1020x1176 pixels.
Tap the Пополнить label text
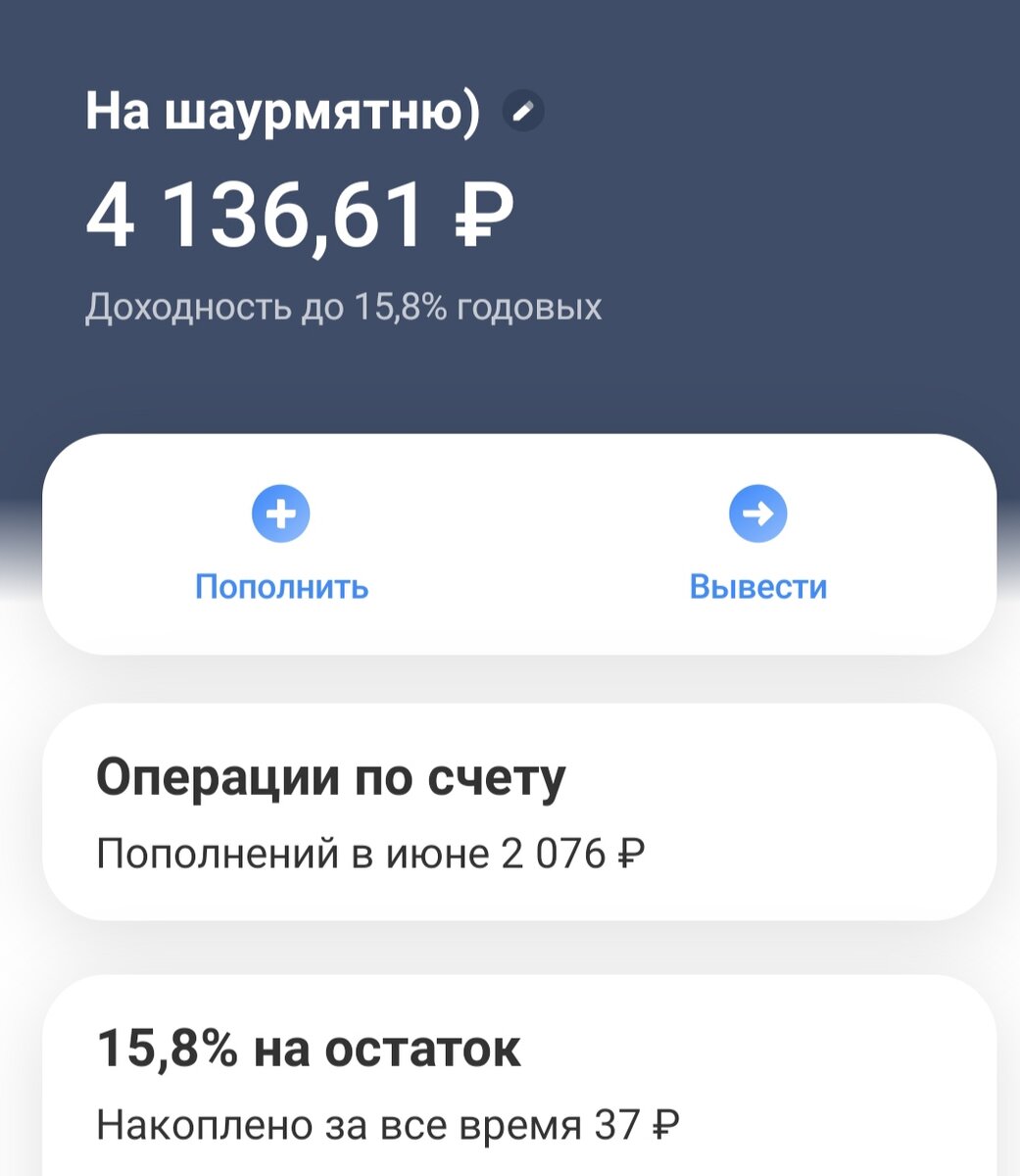(282, 585)
